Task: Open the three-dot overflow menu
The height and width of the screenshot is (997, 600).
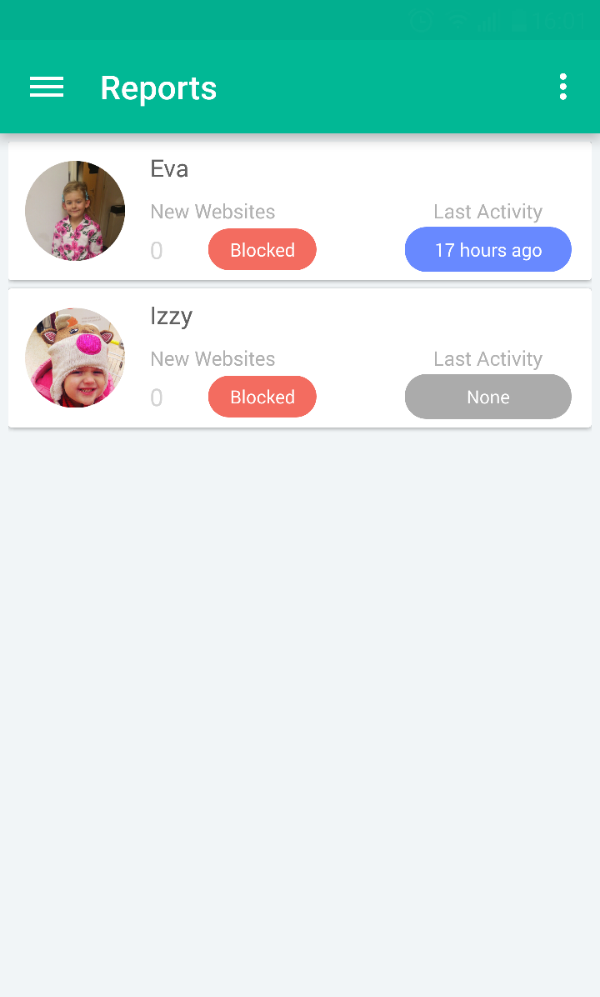Action: (563, 87)
